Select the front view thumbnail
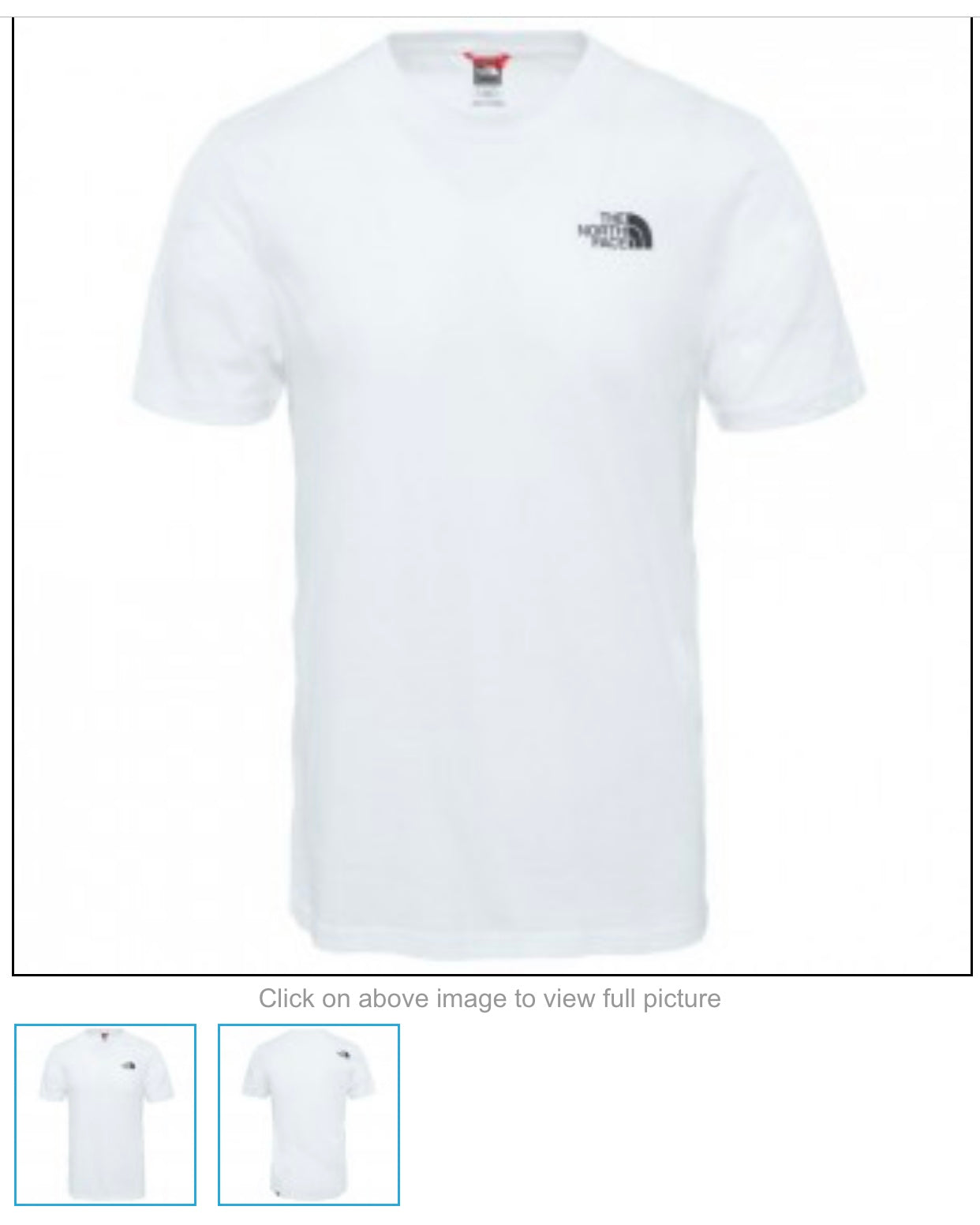The image size is (980, 1225). tap(105, 1114)
